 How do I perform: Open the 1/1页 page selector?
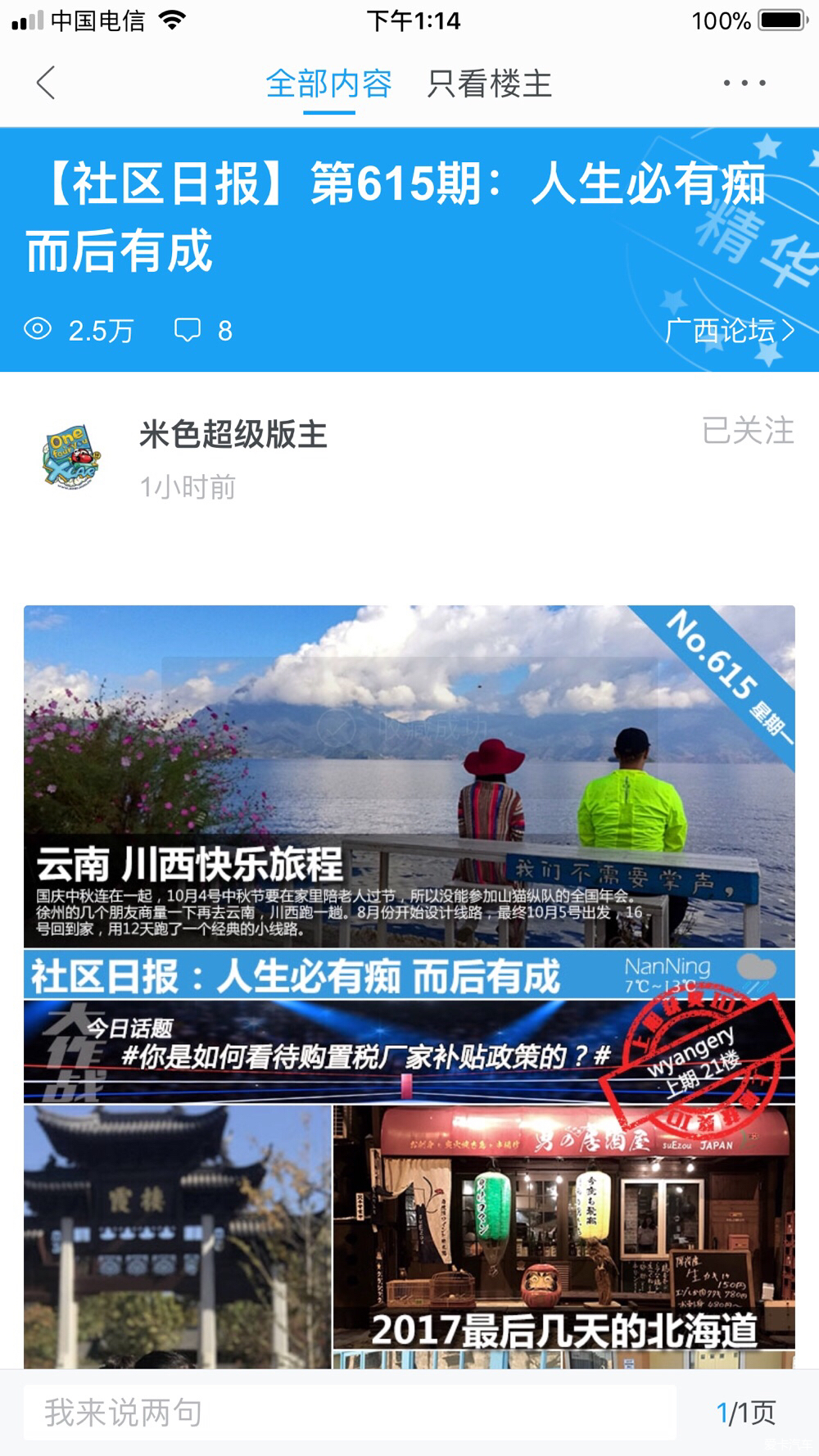click(x=745, y=1413)
